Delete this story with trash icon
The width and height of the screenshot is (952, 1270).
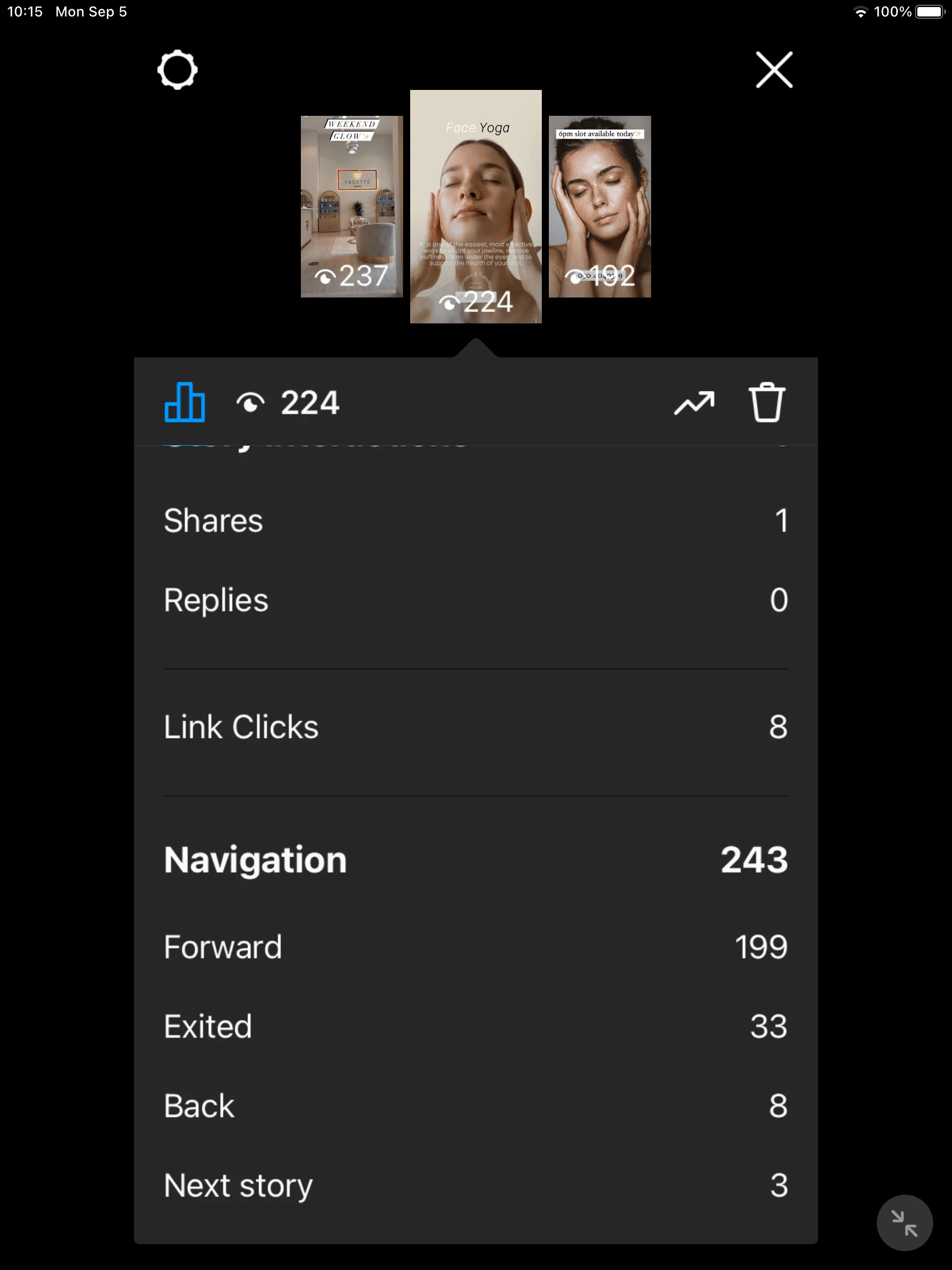(x=767, y=403)
